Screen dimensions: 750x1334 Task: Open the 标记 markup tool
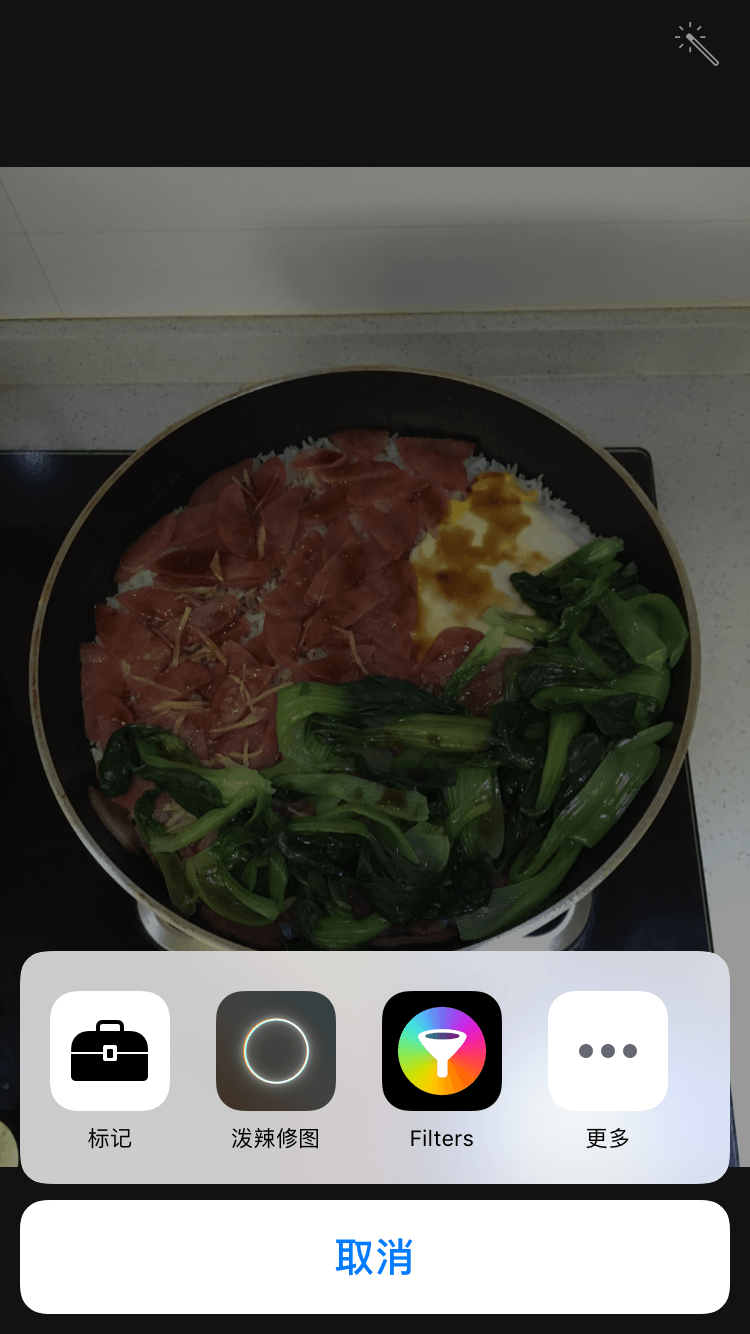click(x=110, y=1051)
